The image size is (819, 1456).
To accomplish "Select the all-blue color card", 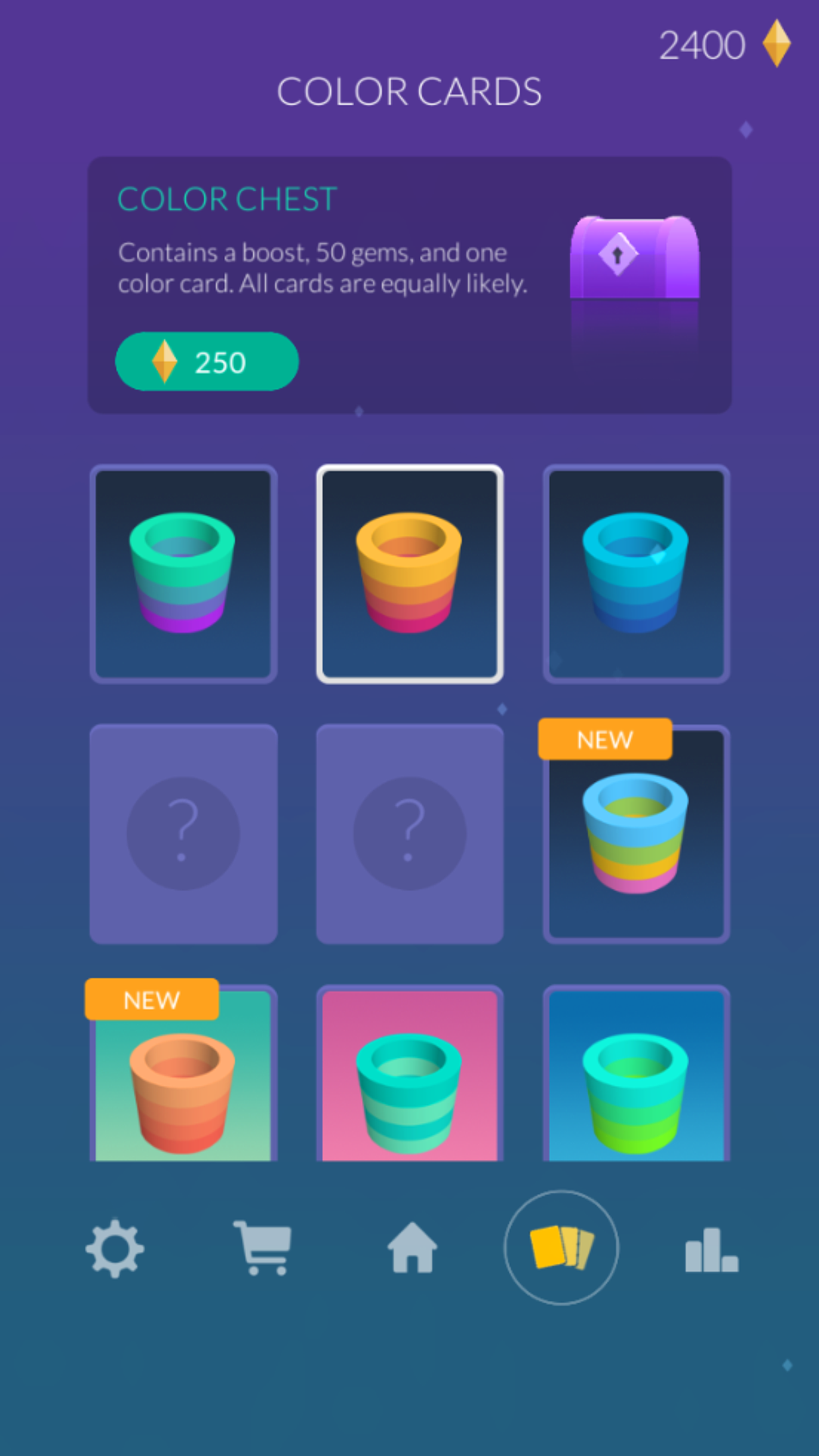I will point(636,574).
